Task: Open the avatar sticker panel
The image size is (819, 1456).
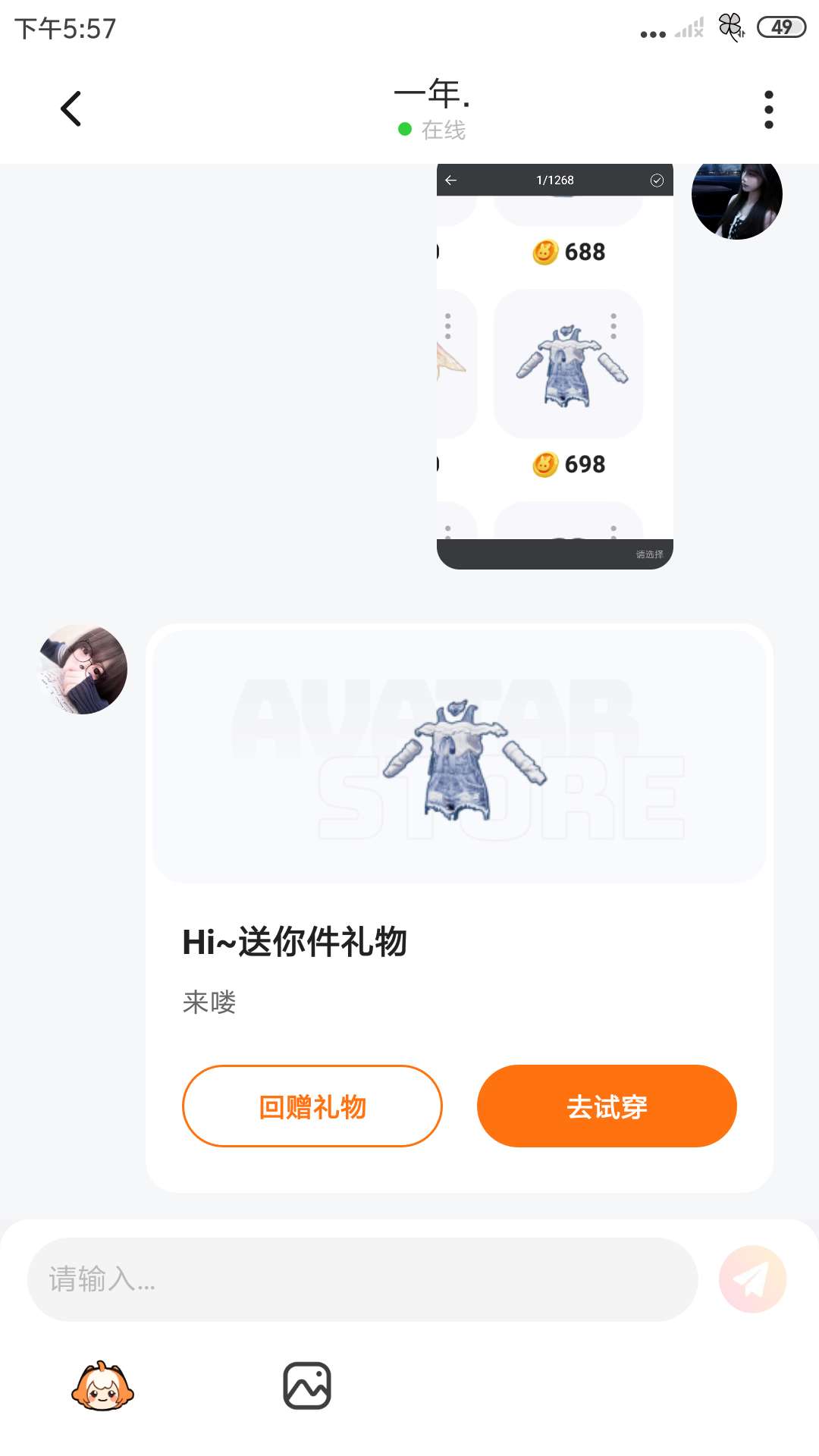Action: 103,1386
